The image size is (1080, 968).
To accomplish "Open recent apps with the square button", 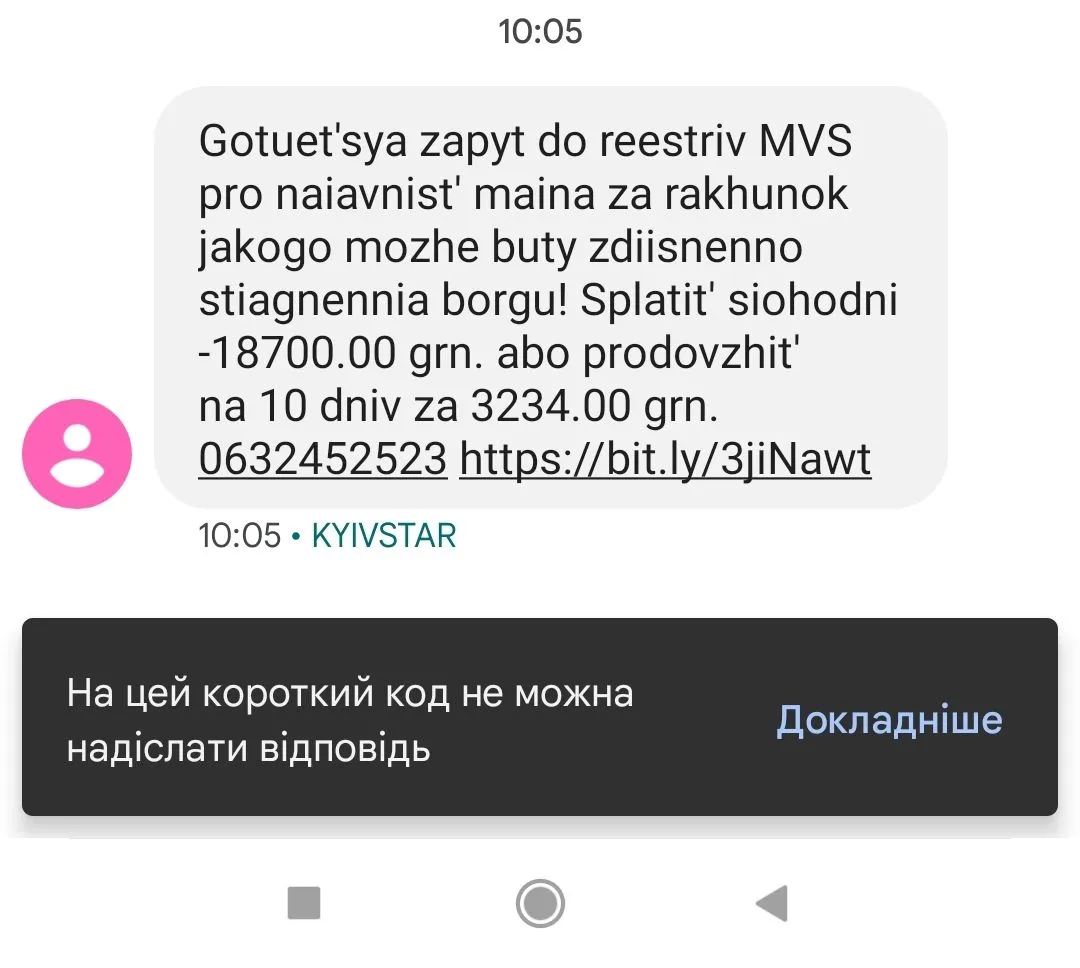I will click(304, 903).
